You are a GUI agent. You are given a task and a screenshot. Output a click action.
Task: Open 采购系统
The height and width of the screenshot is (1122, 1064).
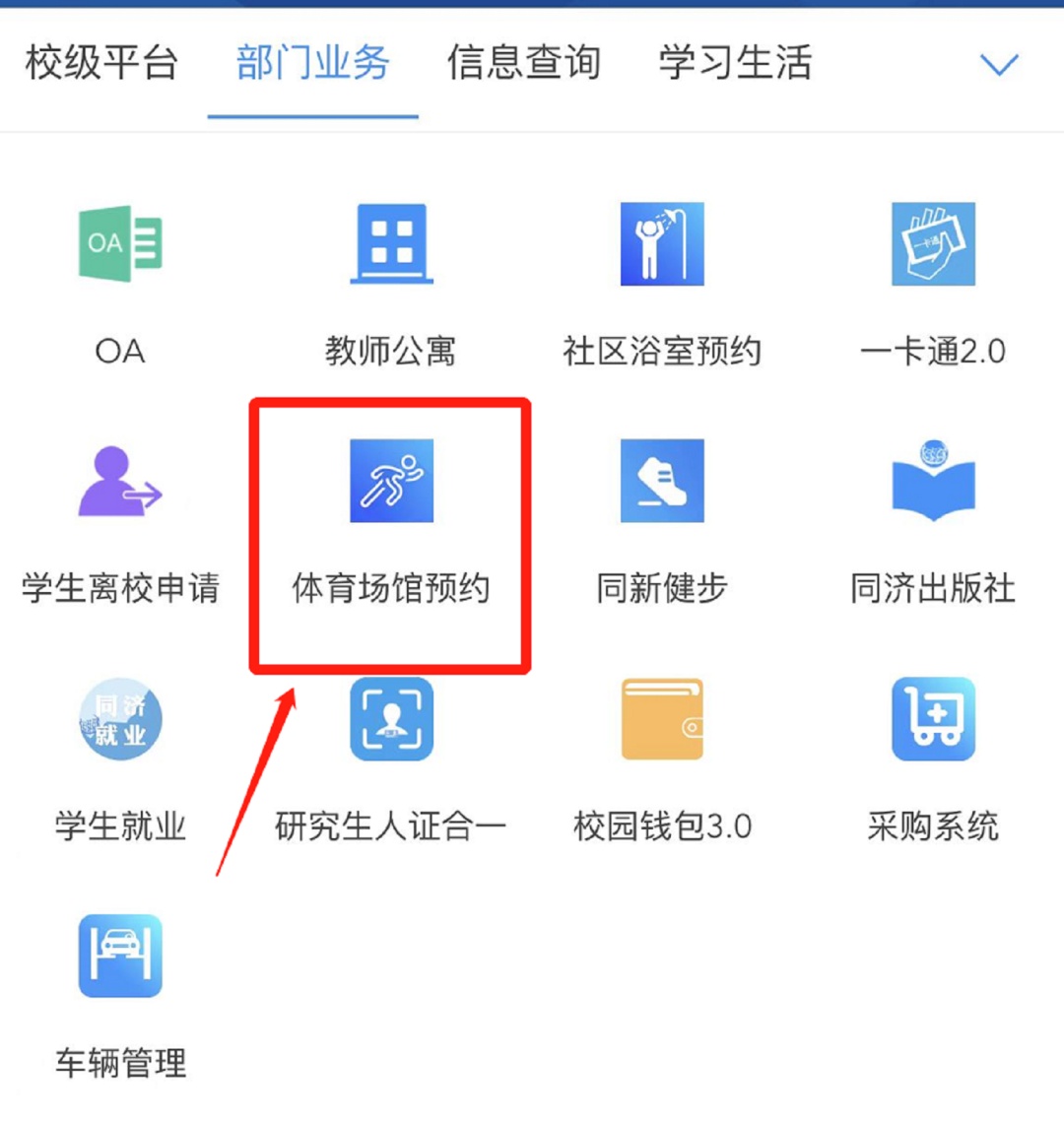point(933,719)
